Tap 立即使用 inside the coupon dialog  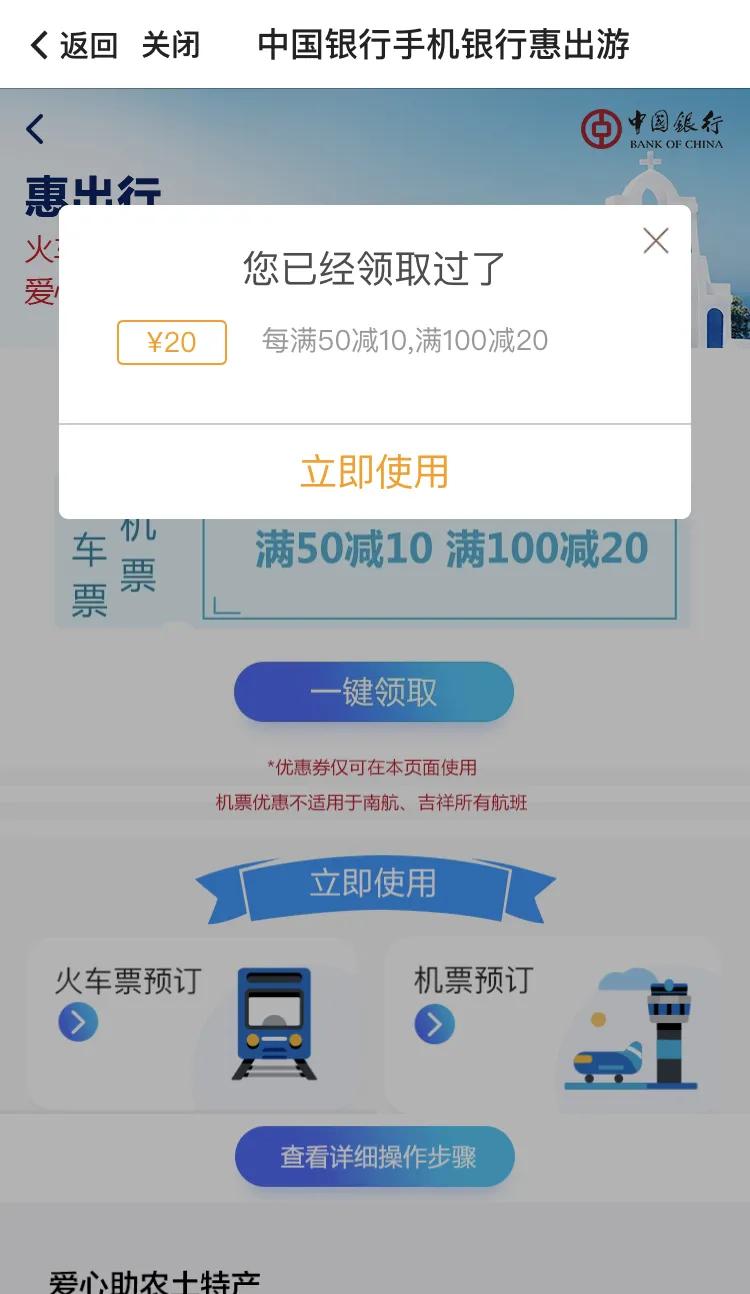(374, 470)
